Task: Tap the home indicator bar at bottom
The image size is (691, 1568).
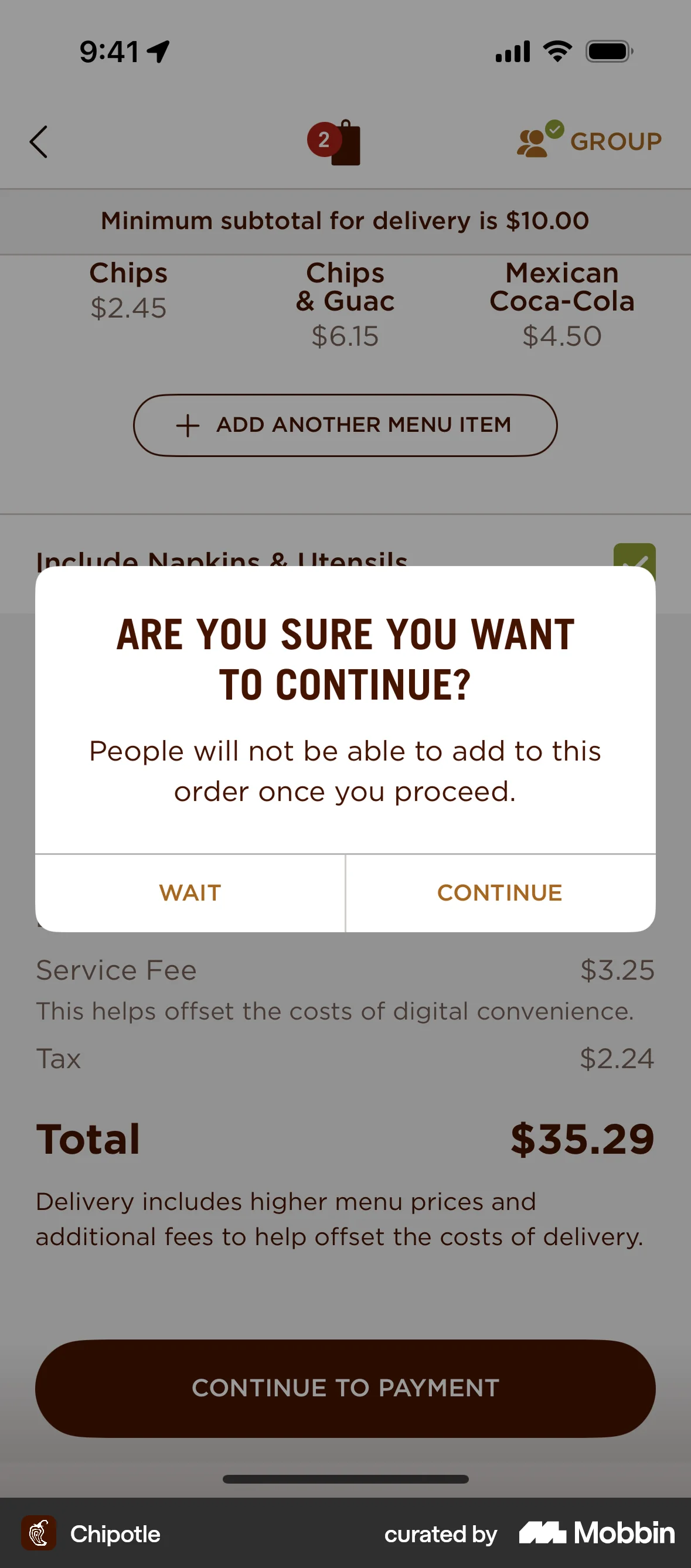Action: (x=345, y=1480)
